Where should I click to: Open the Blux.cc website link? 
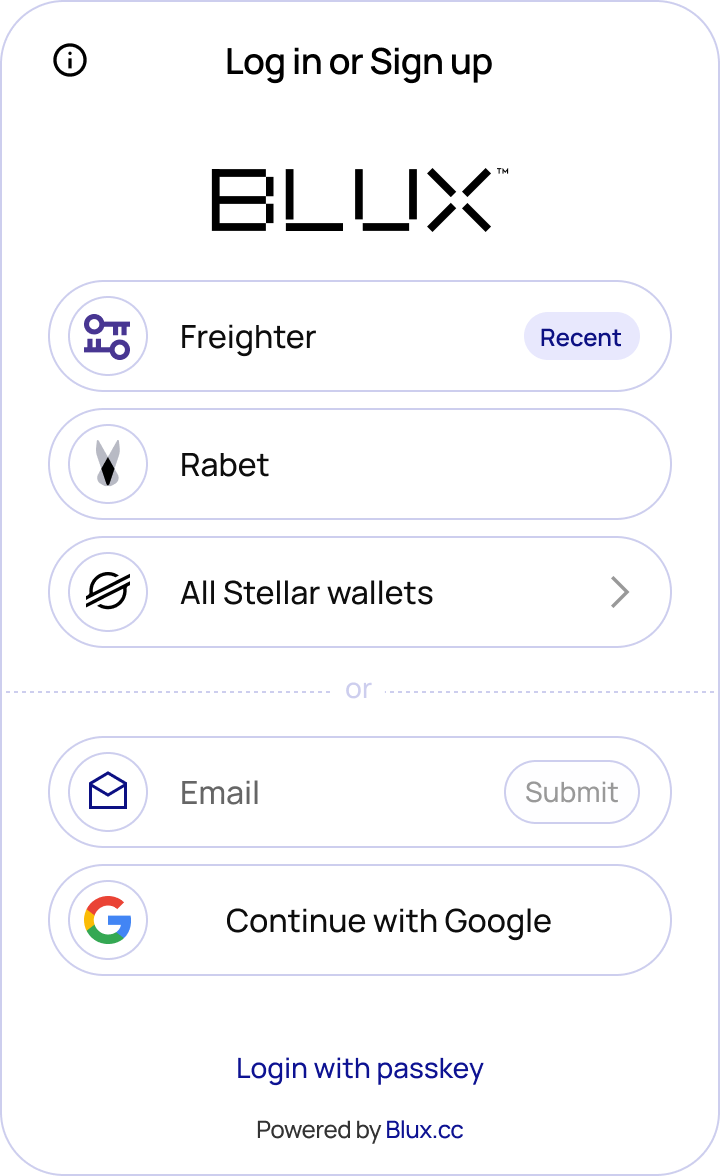tap(424, 1130)
